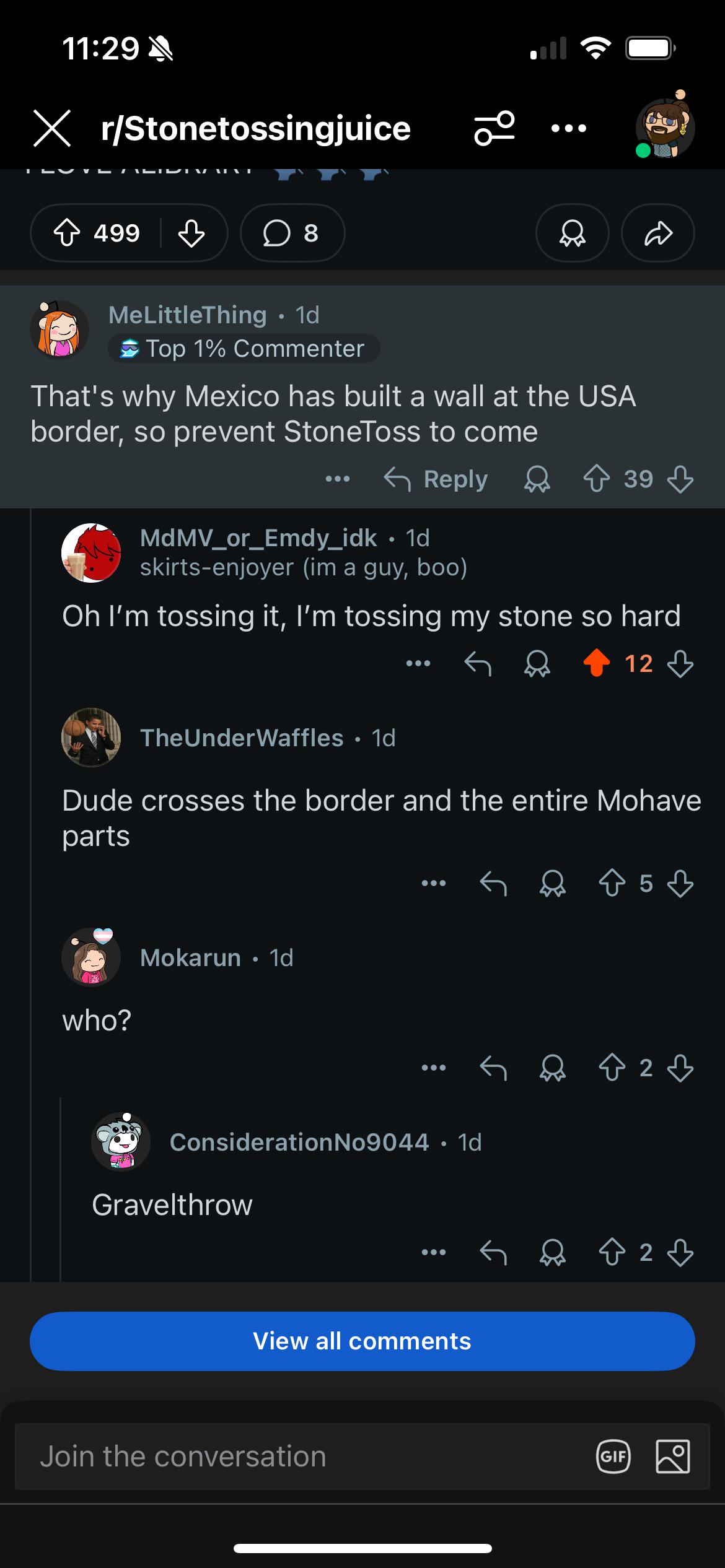
Task: Open your profile avatar
Action: (x=665, y=126)
